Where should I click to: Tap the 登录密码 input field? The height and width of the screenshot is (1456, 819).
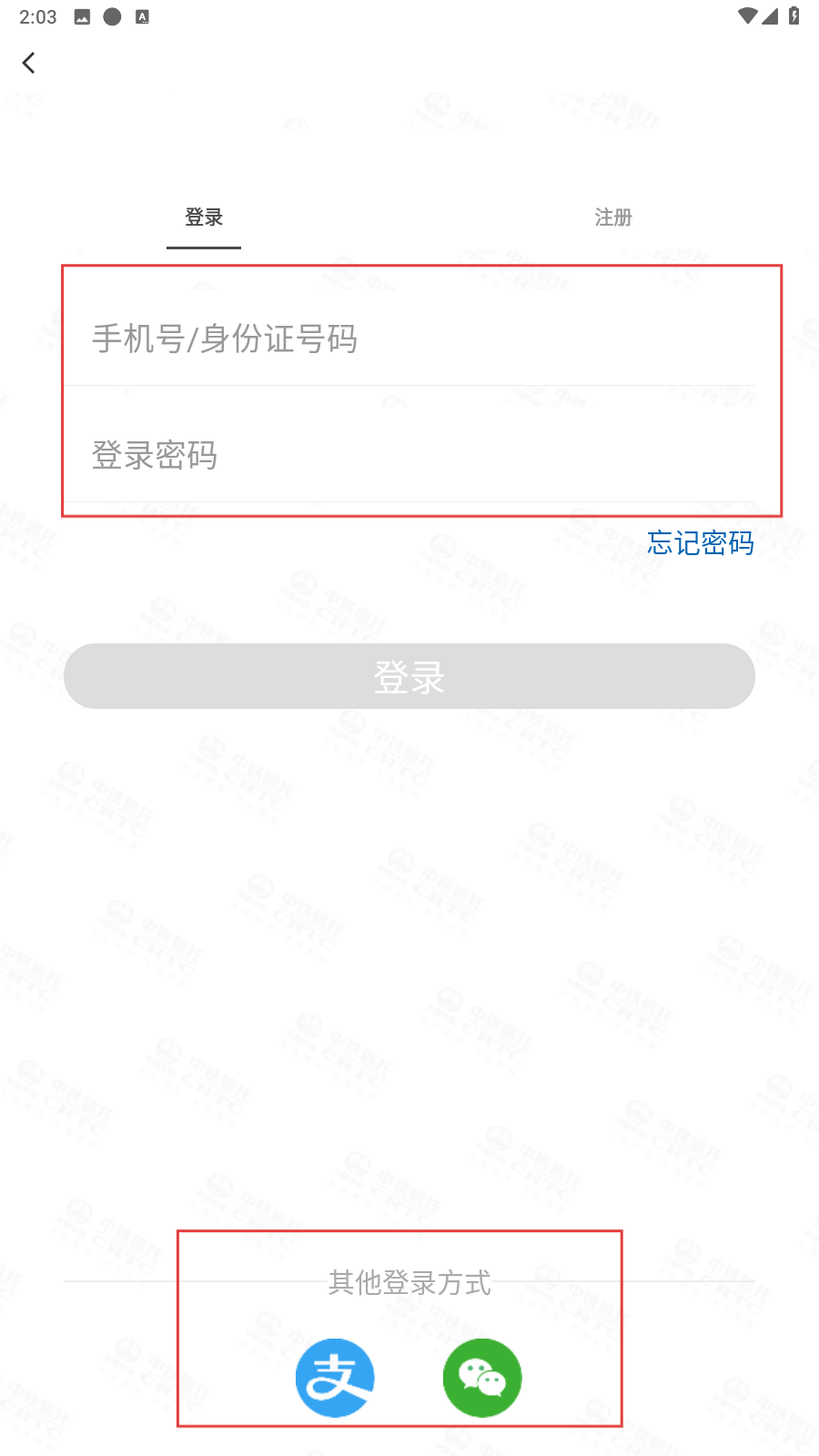[409, 455]
